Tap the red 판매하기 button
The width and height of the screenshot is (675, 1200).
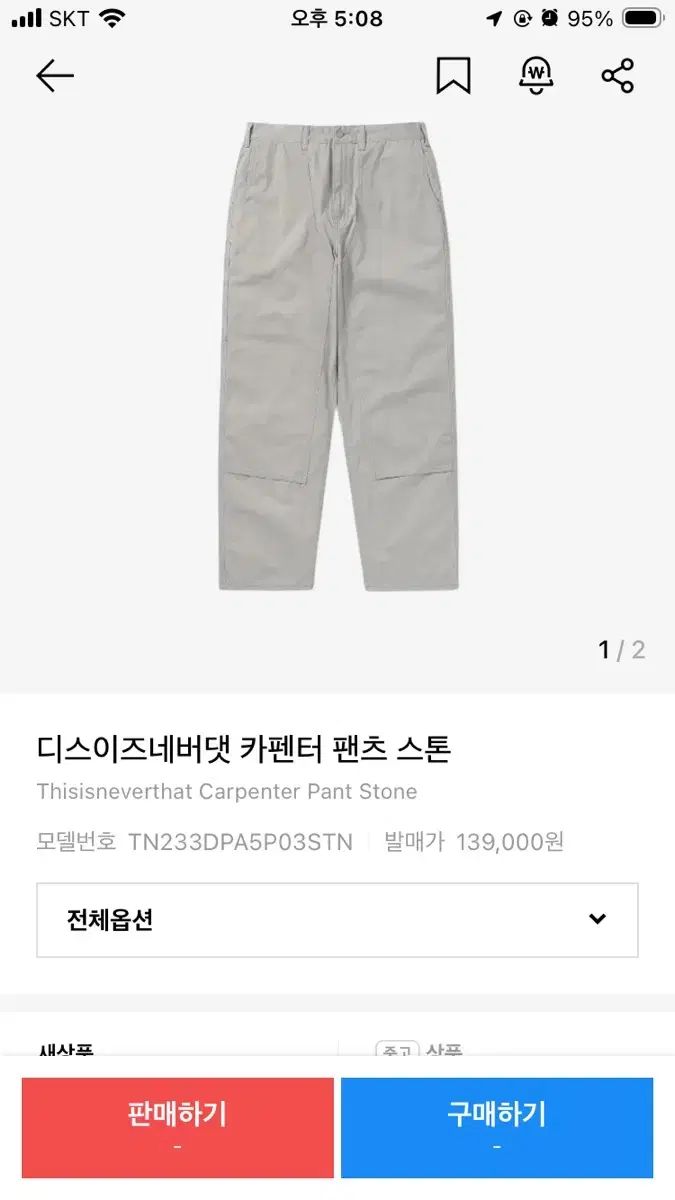(x=178, y=1127)
